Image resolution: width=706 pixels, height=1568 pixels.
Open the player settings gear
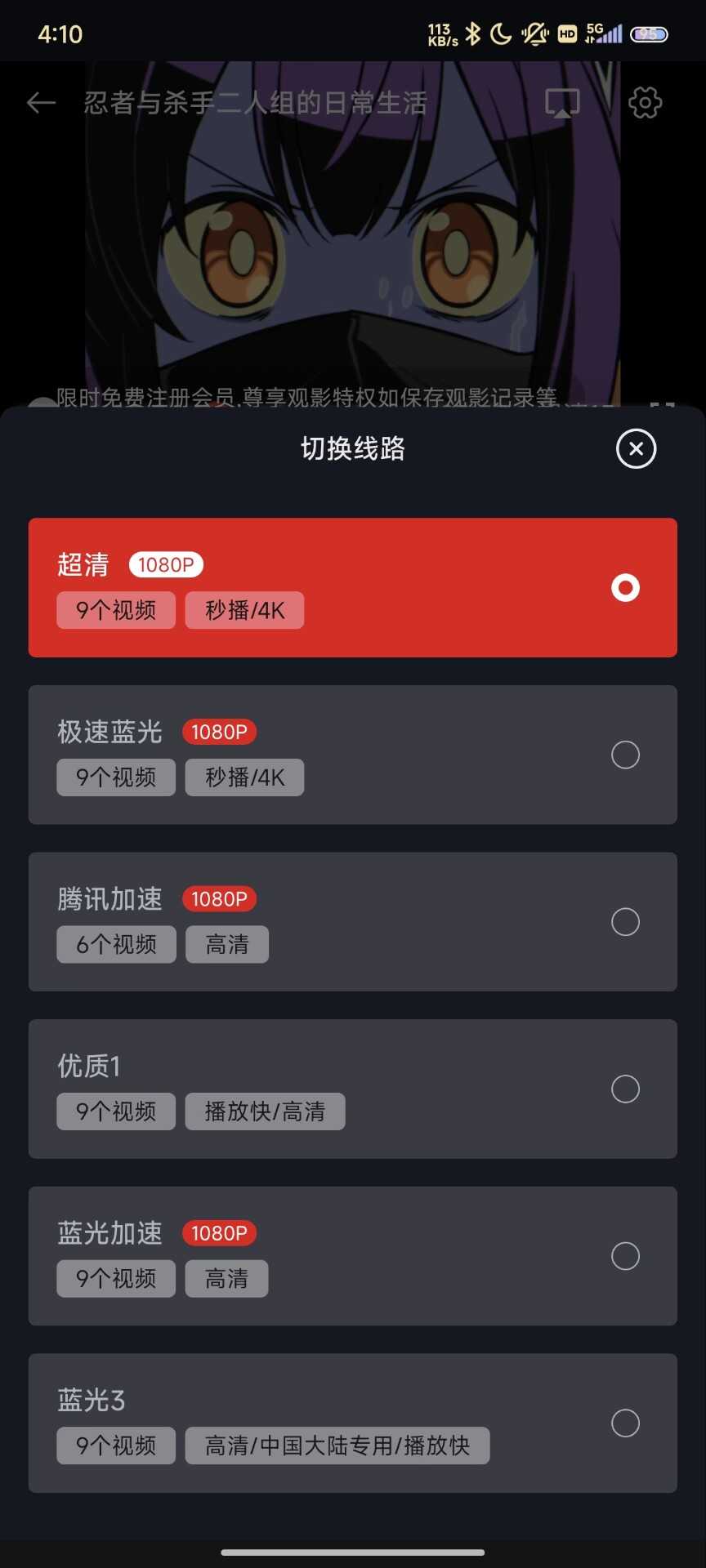click(x=645, y=103)
